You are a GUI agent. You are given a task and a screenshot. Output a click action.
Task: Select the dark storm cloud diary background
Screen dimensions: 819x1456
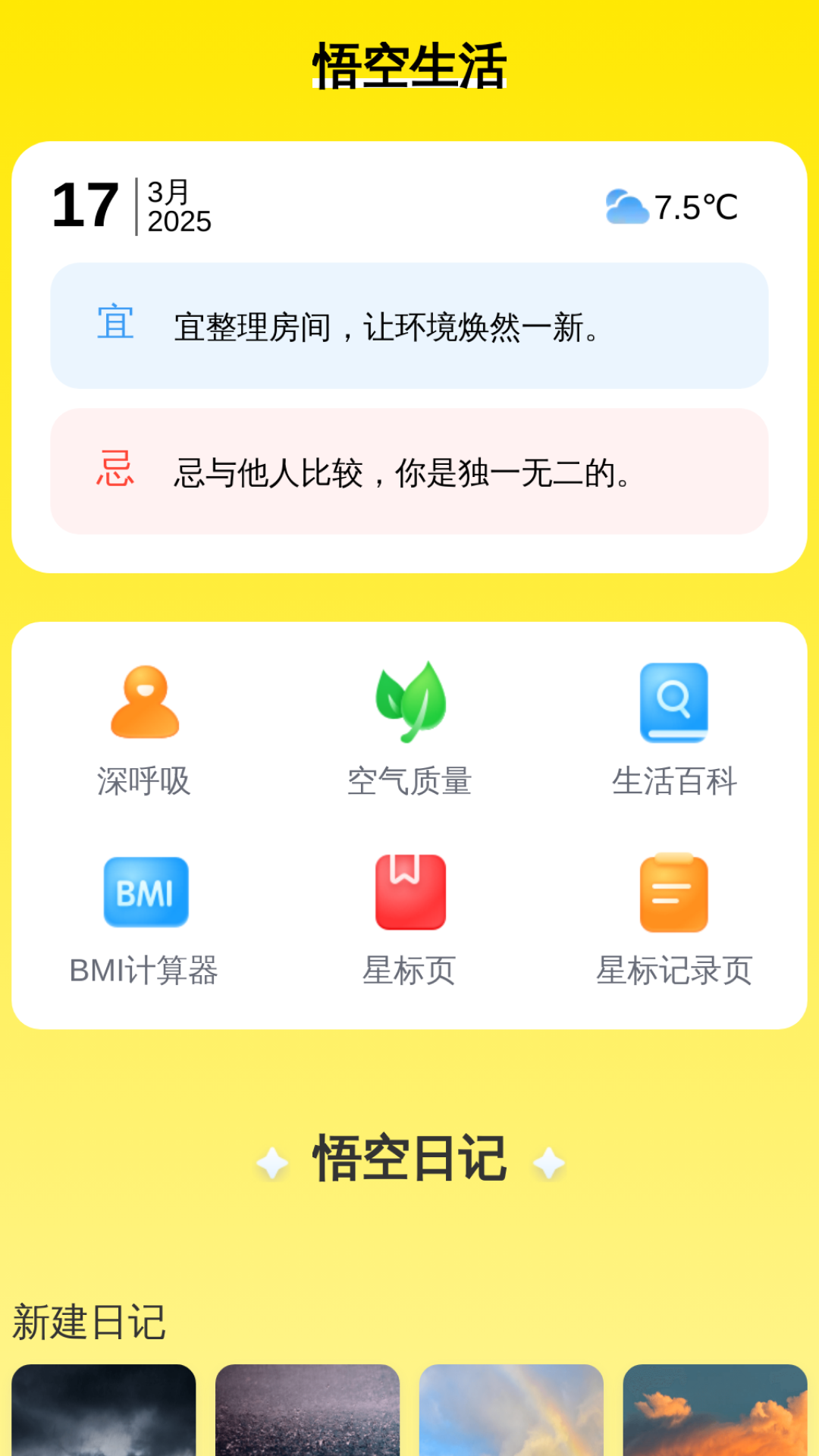tap(104, 1409)
